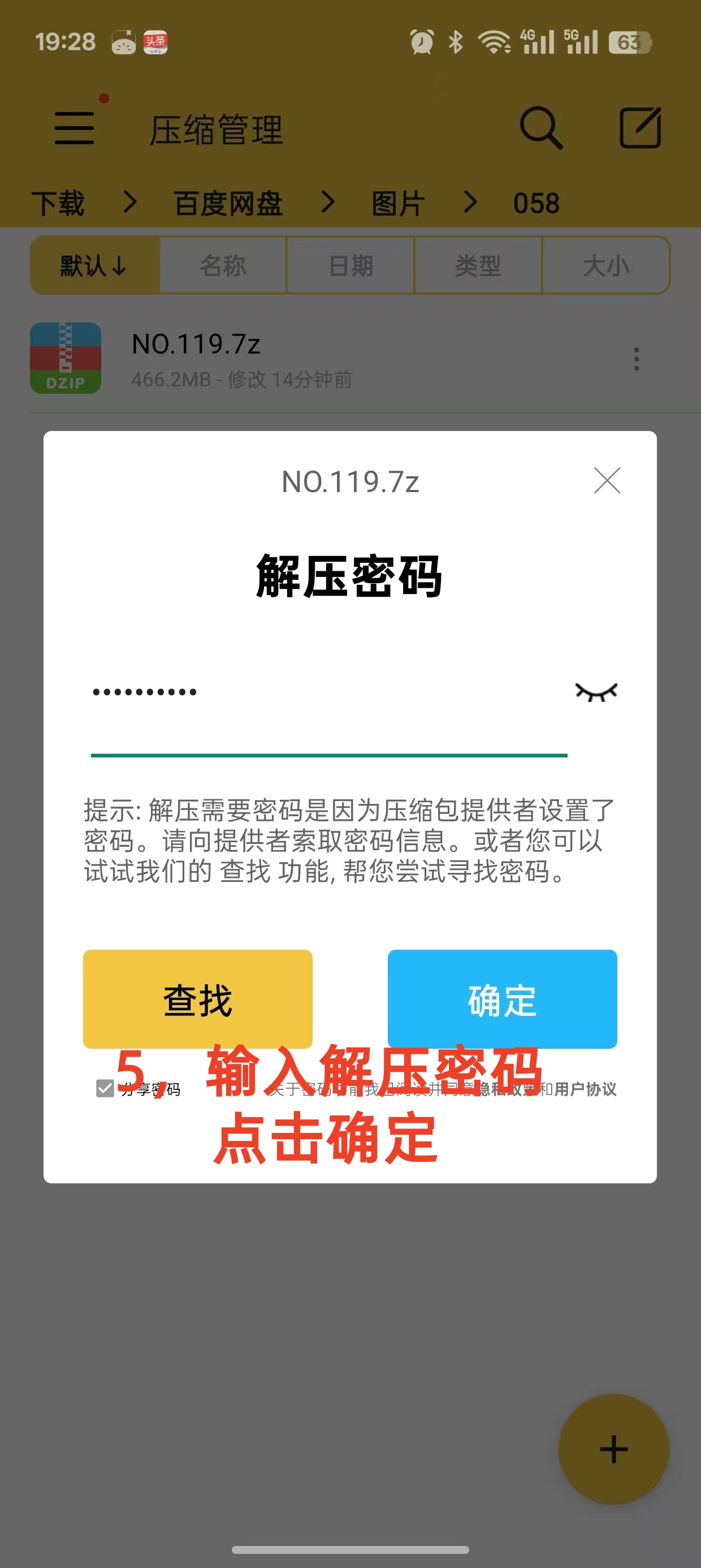701x1568 pixels.
Task: Open the hamburger drawer menu
Action: pyautogui.click(x=74, y=128)
